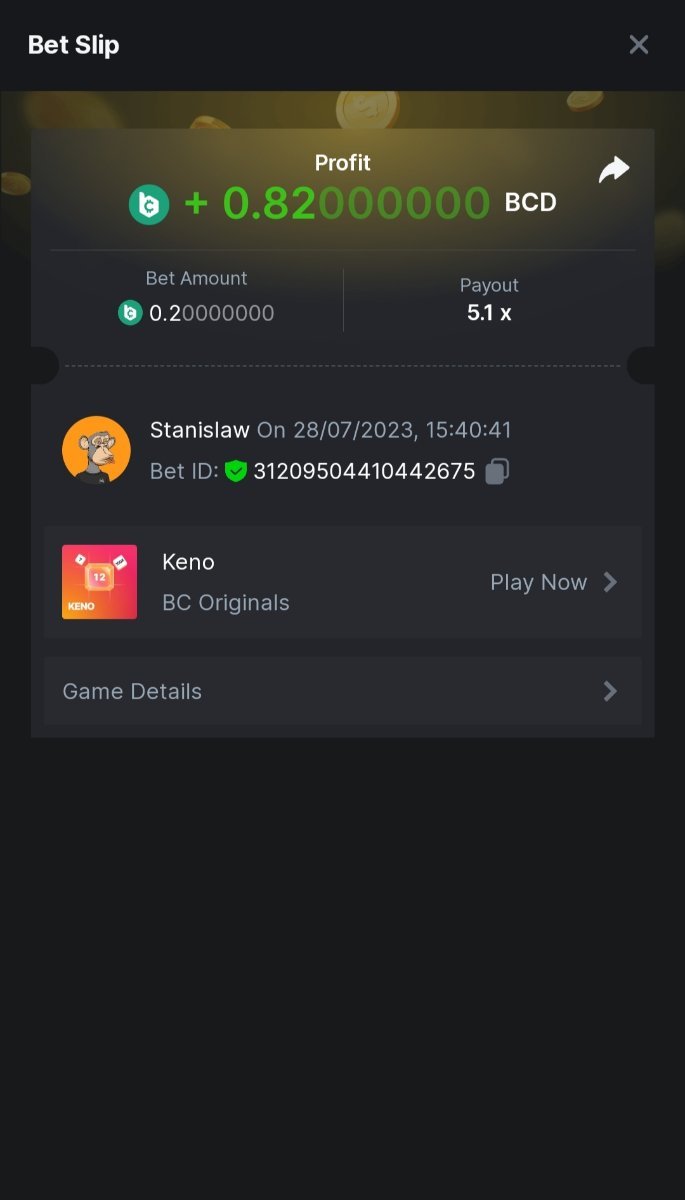This screenshot has width=685, height=1200.
Task: Share this bet slip
Action: click(613, 170)
